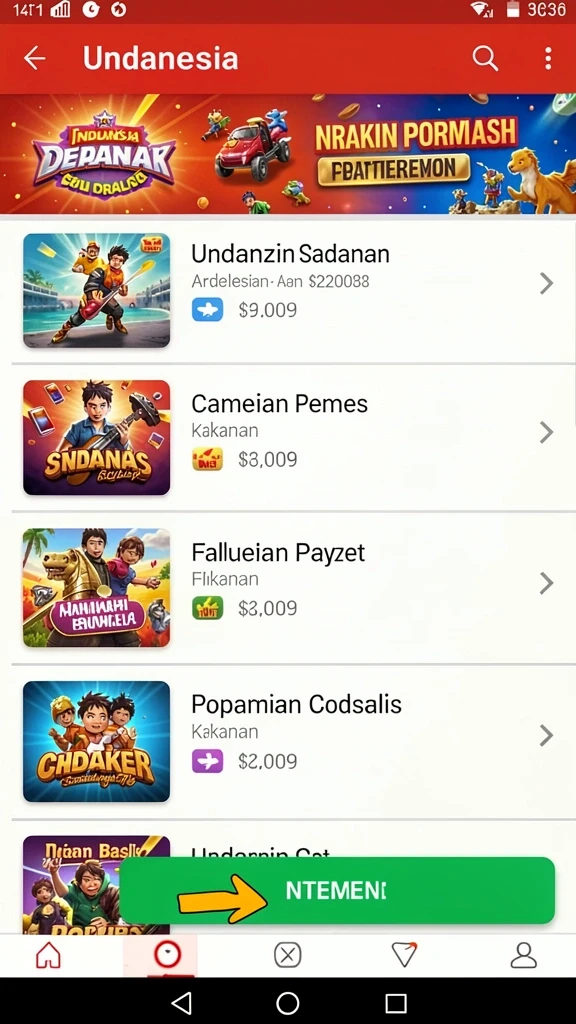The image size is (576, 1024).
Task: Go back using the header arrow
Action: [35, 58]
